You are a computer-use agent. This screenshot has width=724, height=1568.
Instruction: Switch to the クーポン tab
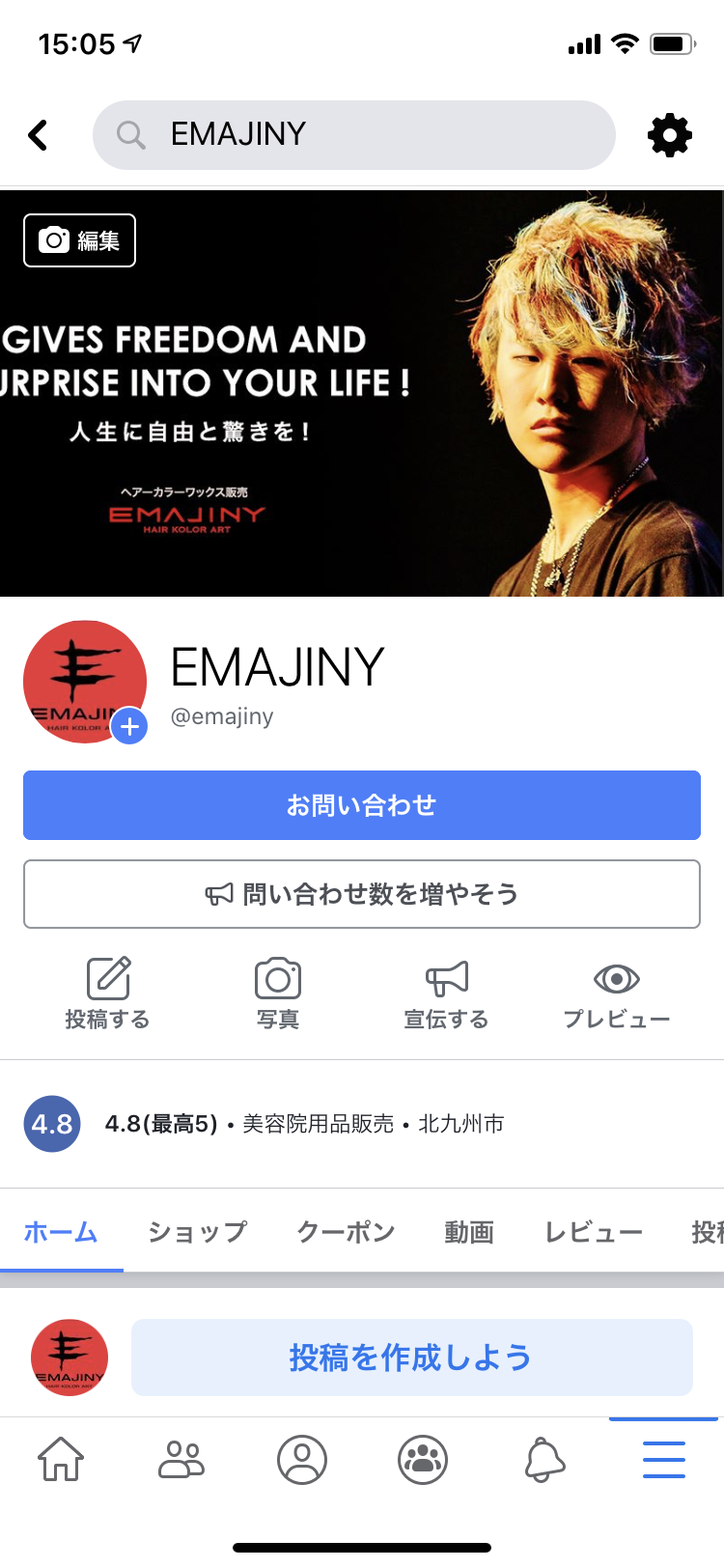pos(346,1232)
